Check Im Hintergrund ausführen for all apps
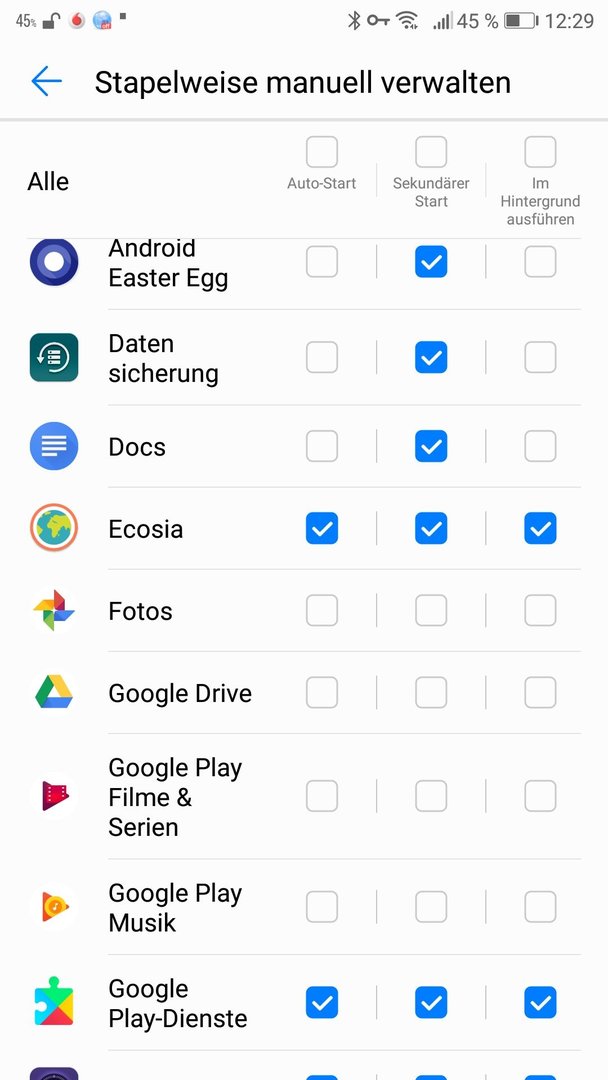Screen dimensions: 608x1080 tap(541, 152)
